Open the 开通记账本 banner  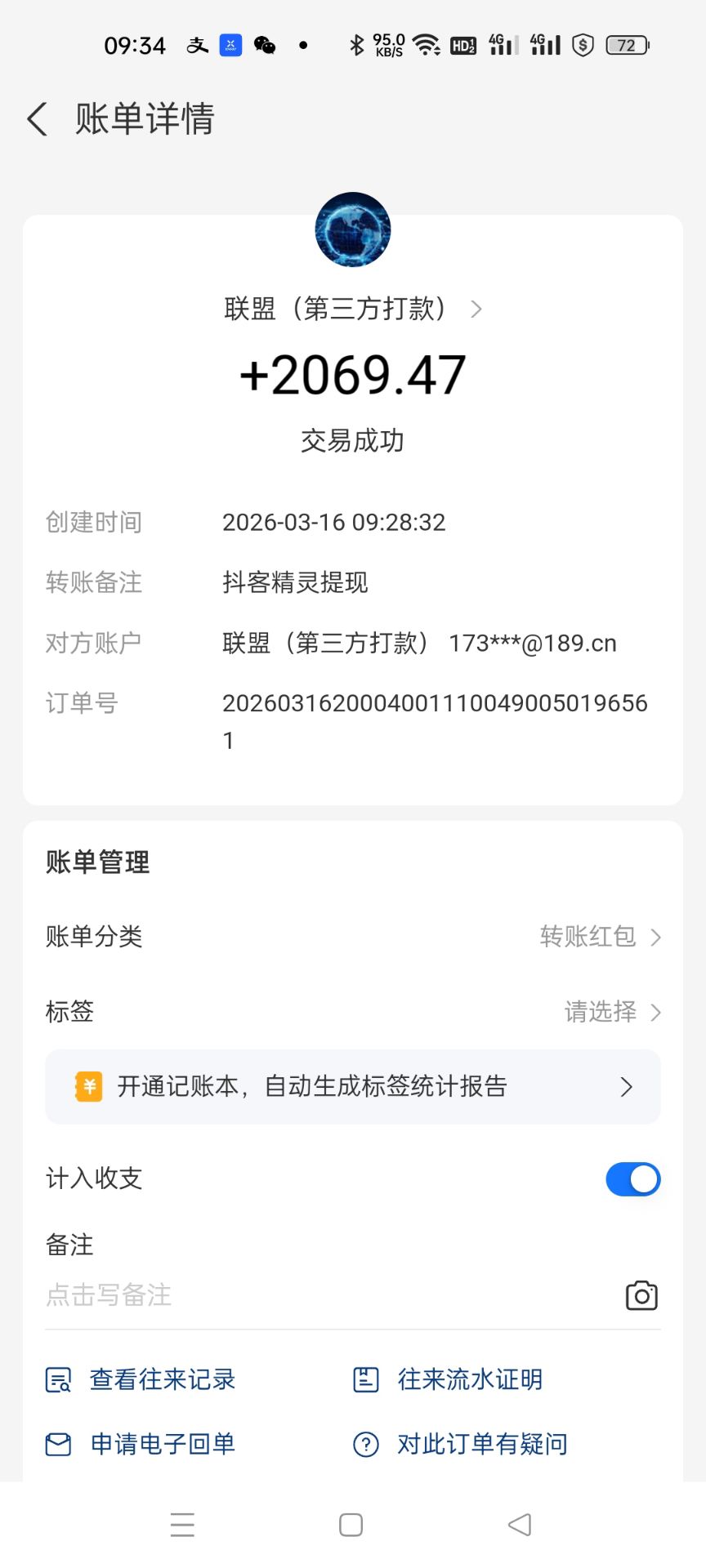pos(353,1087)
